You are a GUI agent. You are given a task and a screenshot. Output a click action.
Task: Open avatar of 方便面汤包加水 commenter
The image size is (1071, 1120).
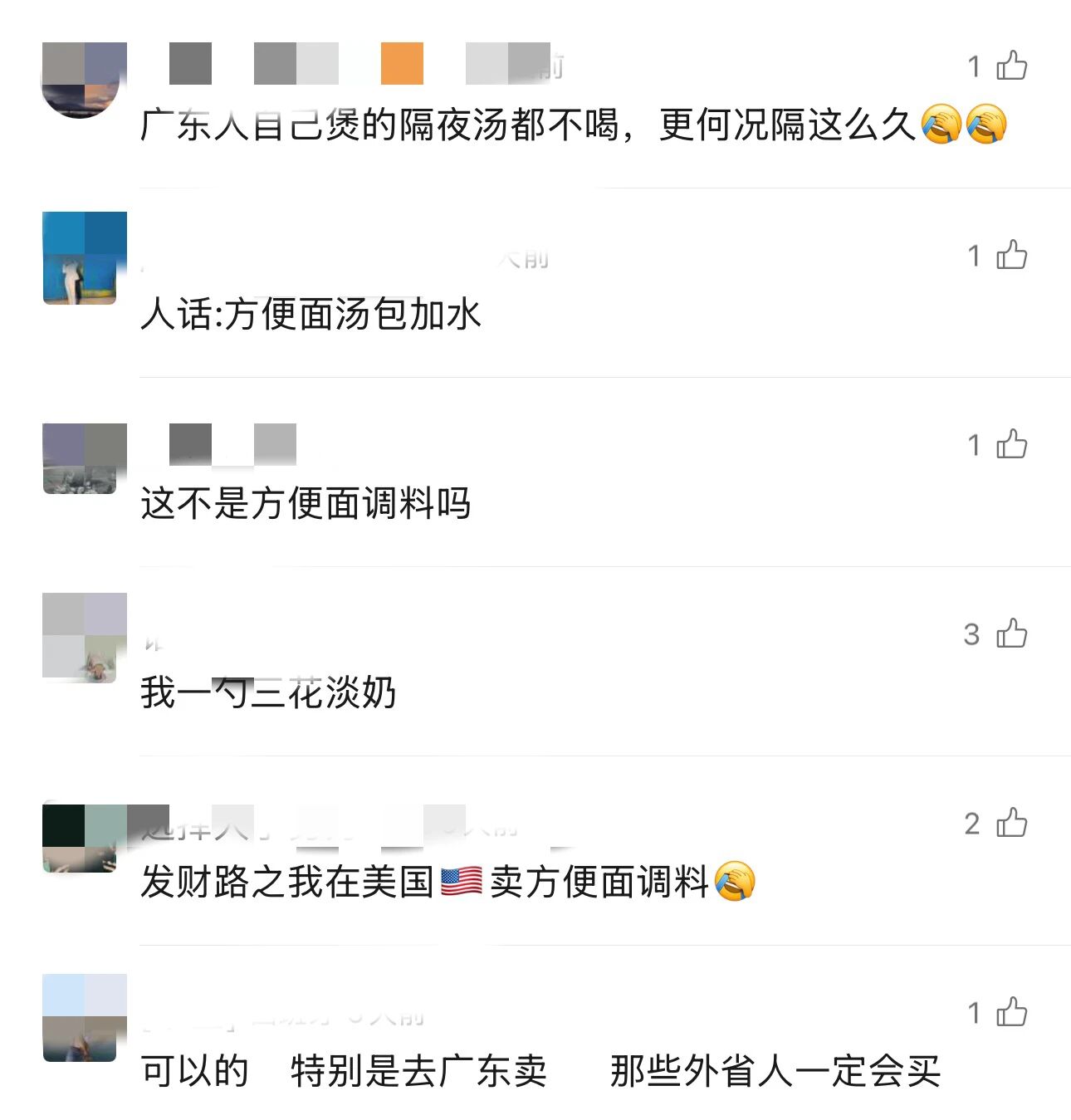pos(80,258)
